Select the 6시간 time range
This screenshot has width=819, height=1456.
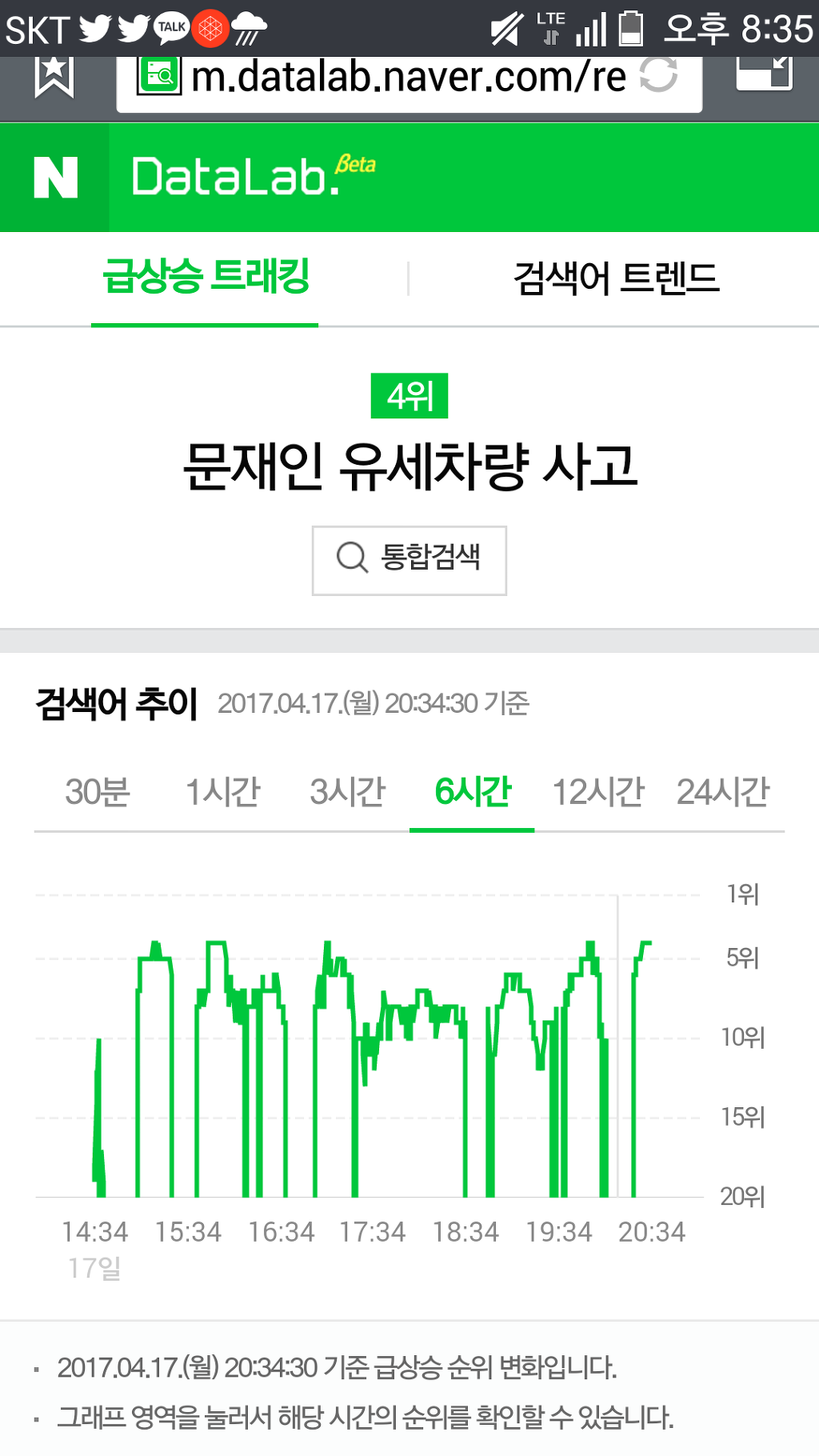(472, 792)
